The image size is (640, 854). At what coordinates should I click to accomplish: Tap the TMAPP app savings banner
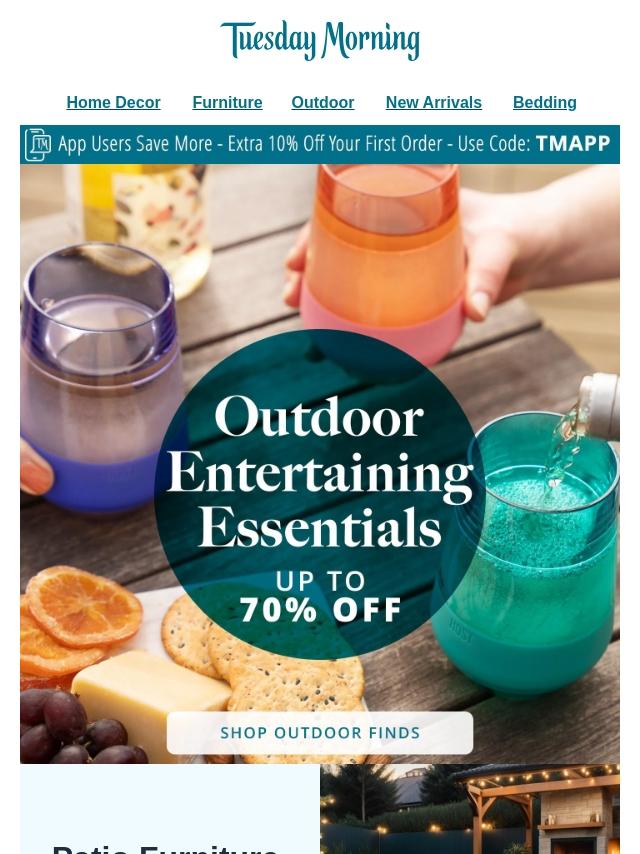point(320,144)
